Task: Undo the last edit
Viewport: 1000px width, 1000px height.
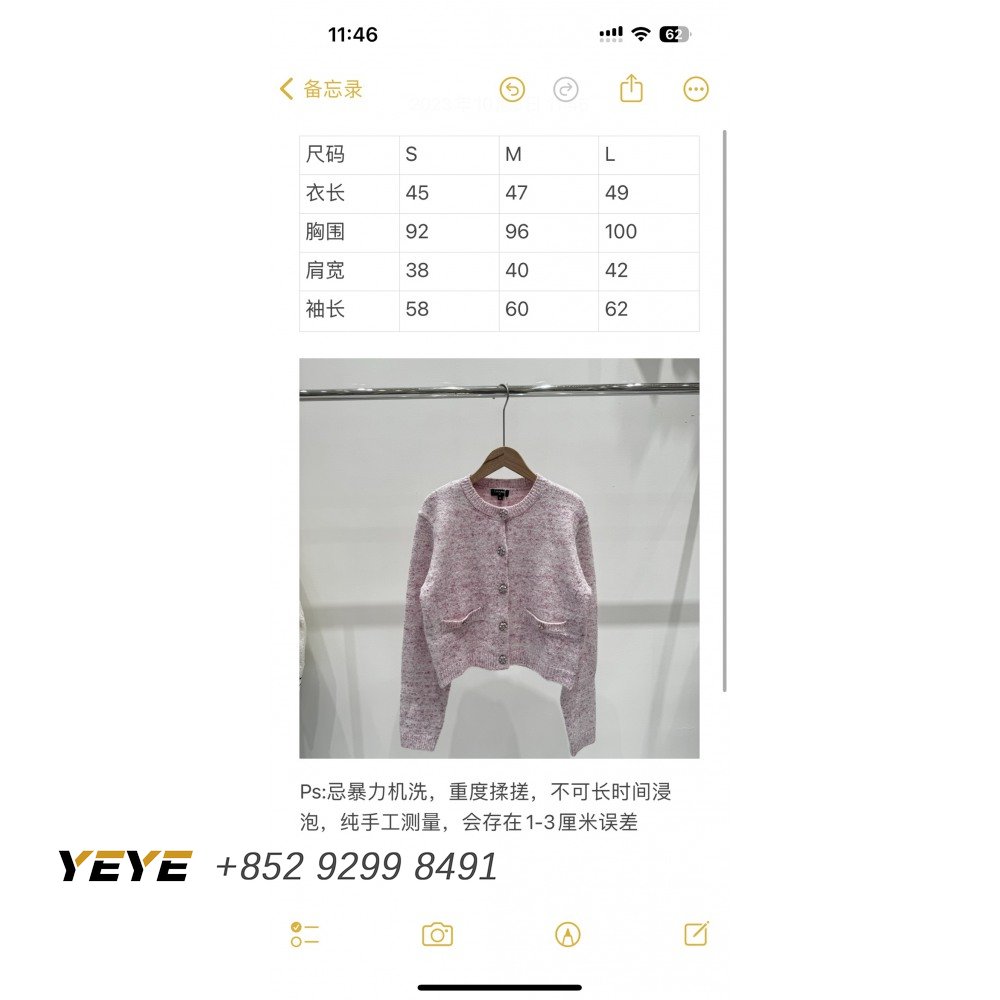Action: tap(512, 89)
